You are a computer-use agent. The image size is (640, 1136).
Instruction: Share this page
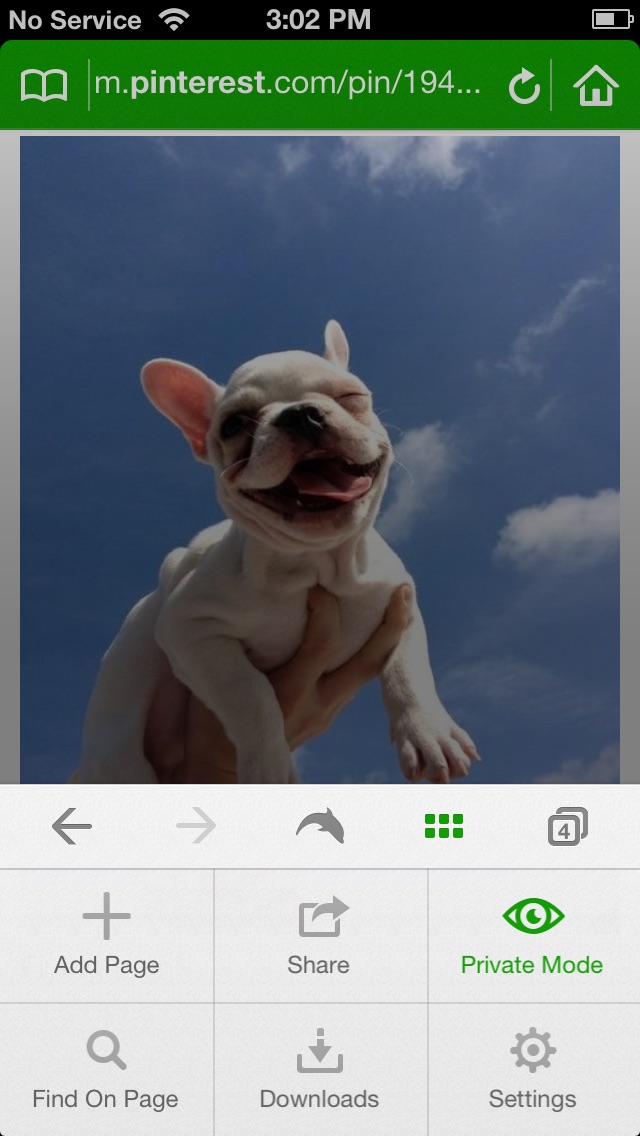pos(320,936)
